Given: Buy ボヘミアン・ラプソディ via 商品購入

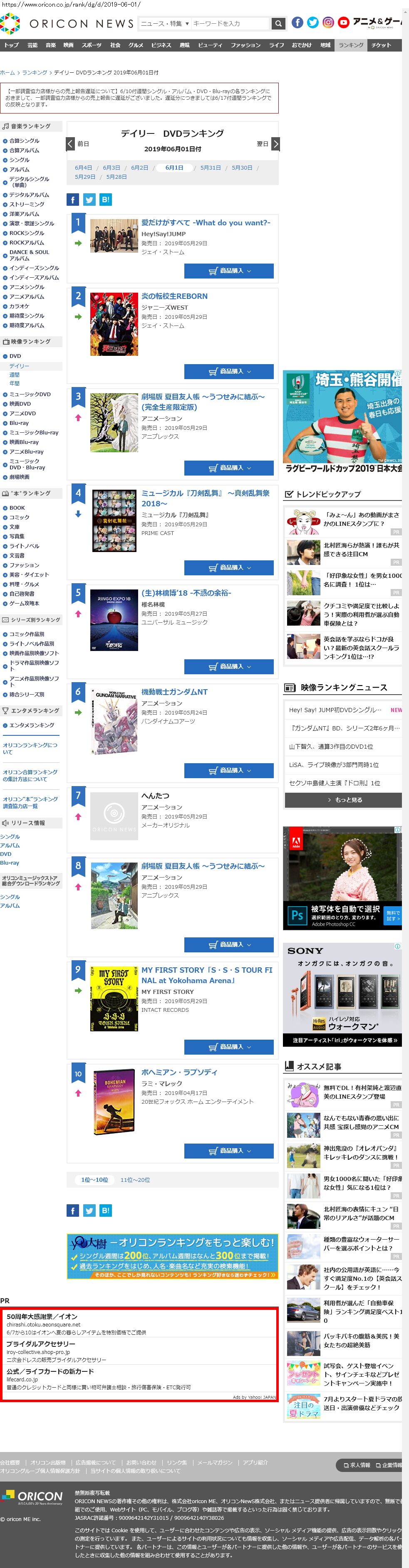Looking at the screenshot, I should point(228,1151).
